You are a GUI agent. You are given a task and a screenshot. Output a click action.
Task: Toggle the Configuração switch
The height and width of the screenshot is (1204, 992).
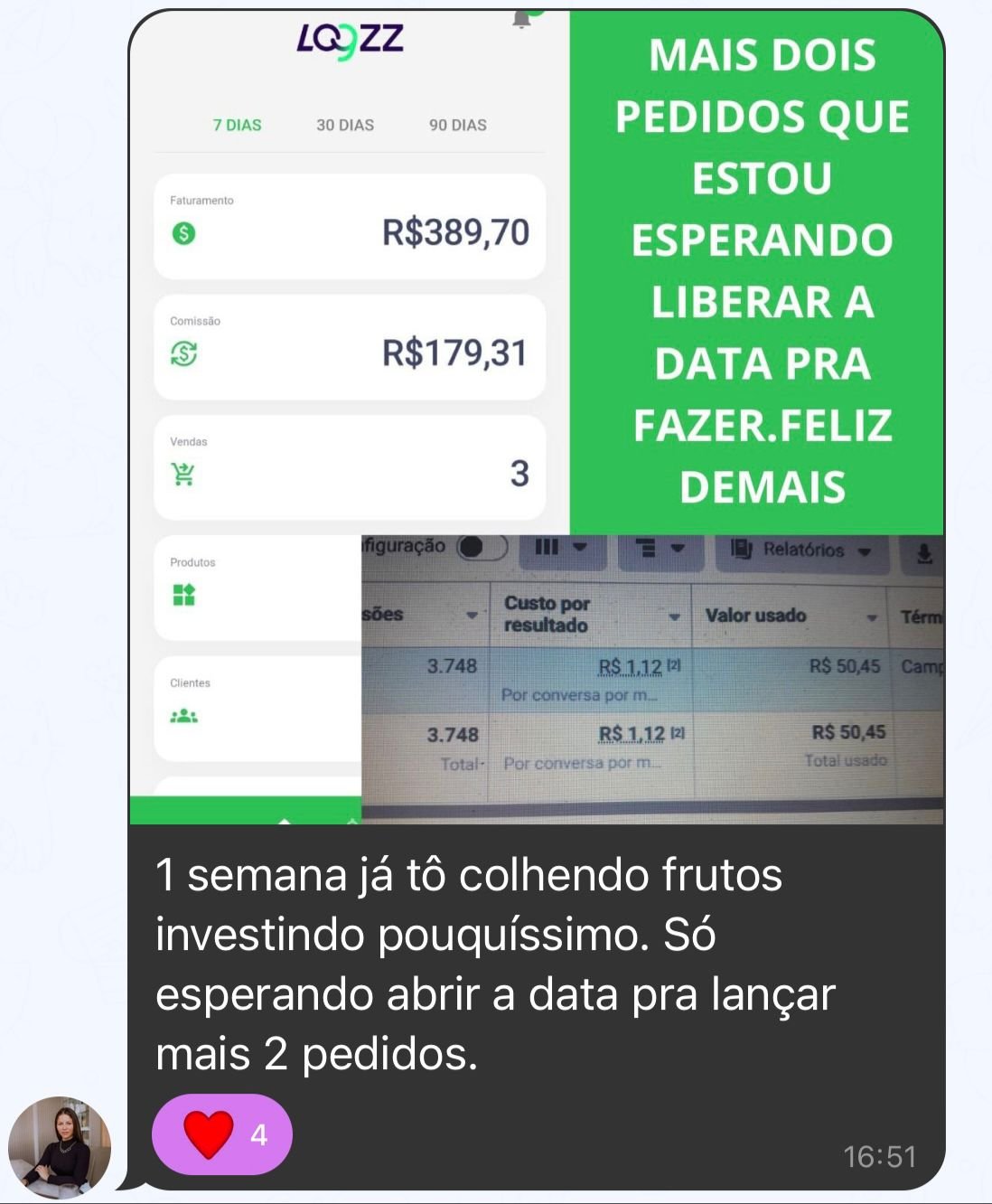(482, 546)
